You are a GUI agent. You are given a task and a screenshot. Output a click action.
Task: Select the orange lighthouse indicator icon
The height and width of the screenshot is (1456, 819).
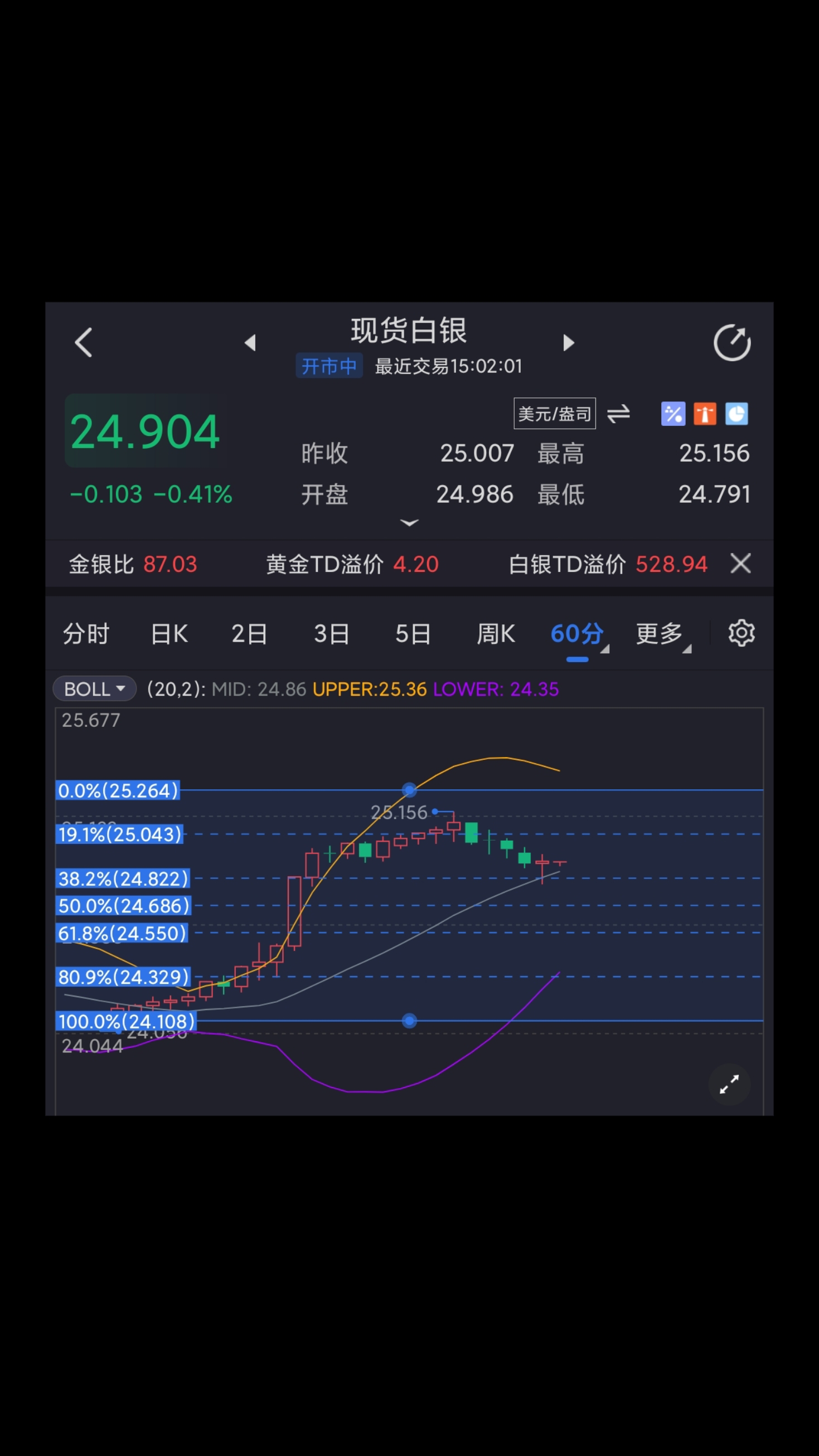(704, 414)
